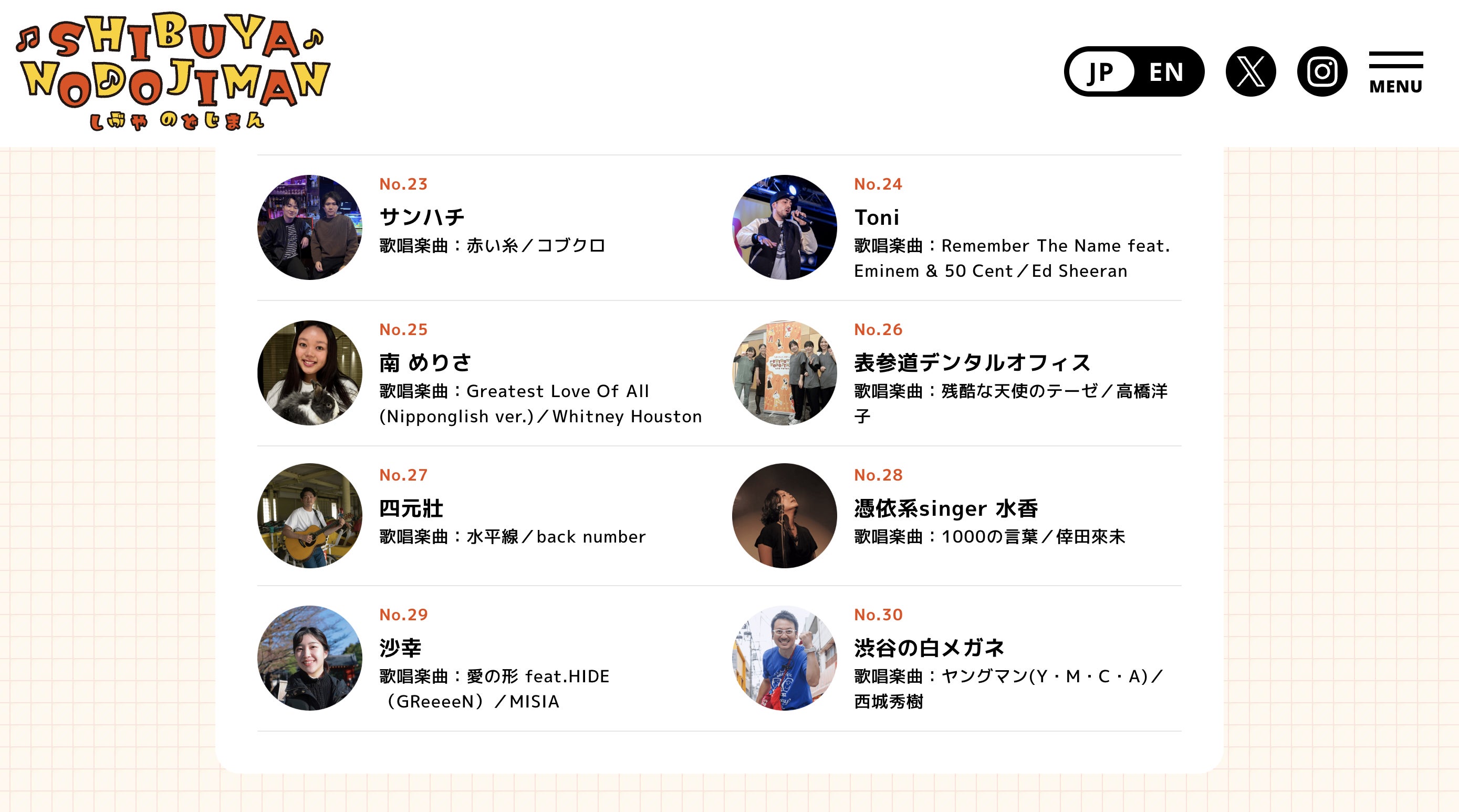Open the X (Twitter) profile link
This screenshot has width=1459, height=812.
1250,71
